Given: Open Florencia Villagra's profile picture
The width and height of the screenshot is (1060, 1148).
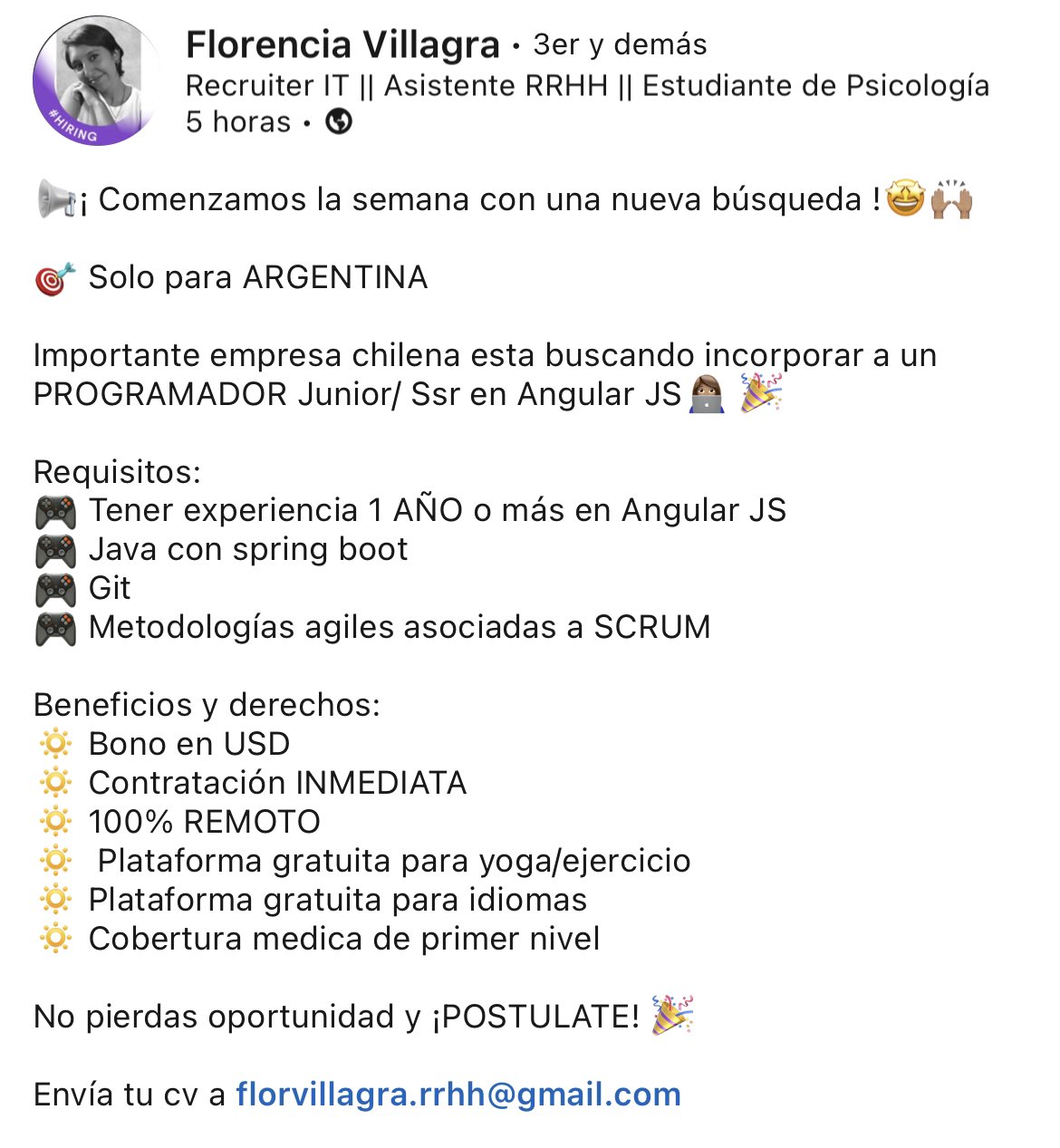Looking at the screenshot, I should [97, 82].
